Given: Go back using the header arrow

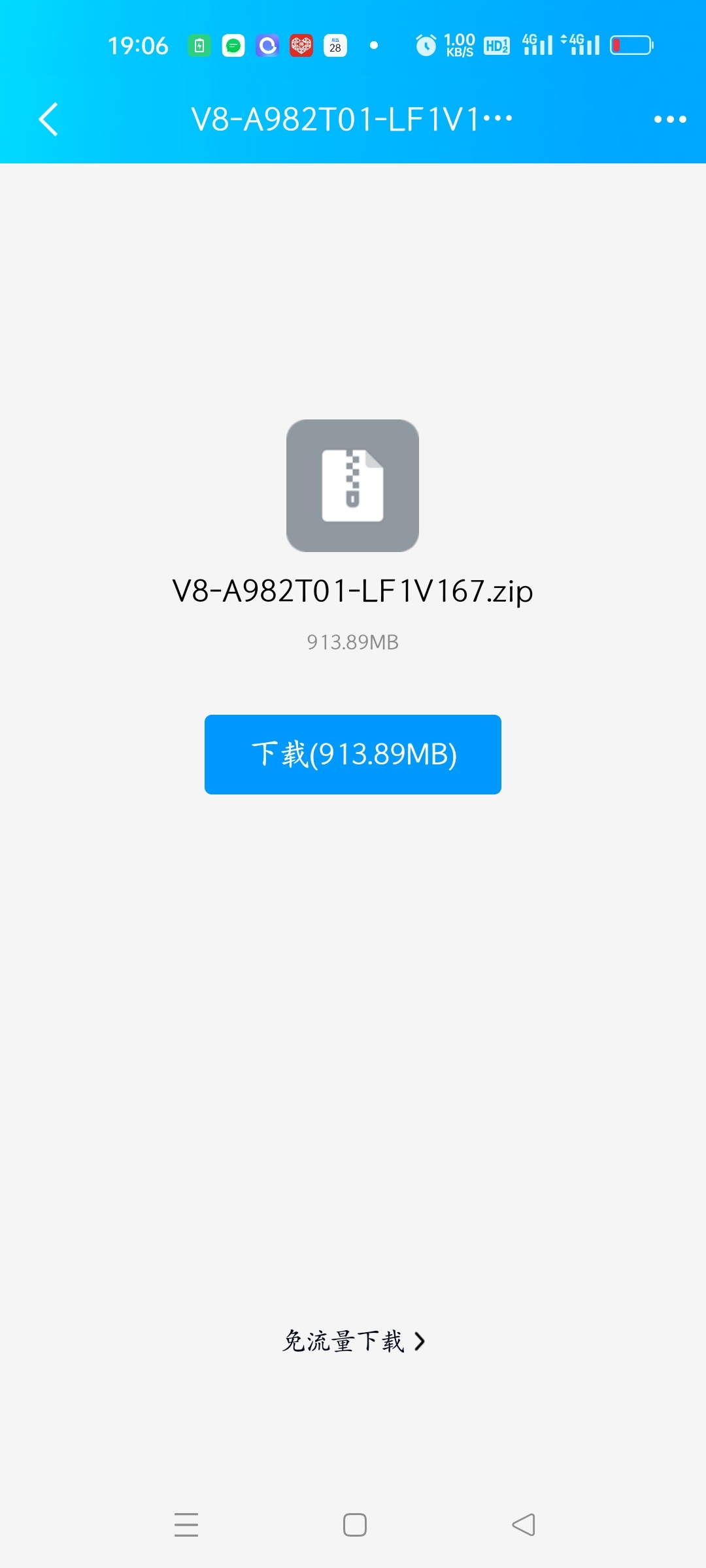Looking at the screenshot, I should [48, 120].
